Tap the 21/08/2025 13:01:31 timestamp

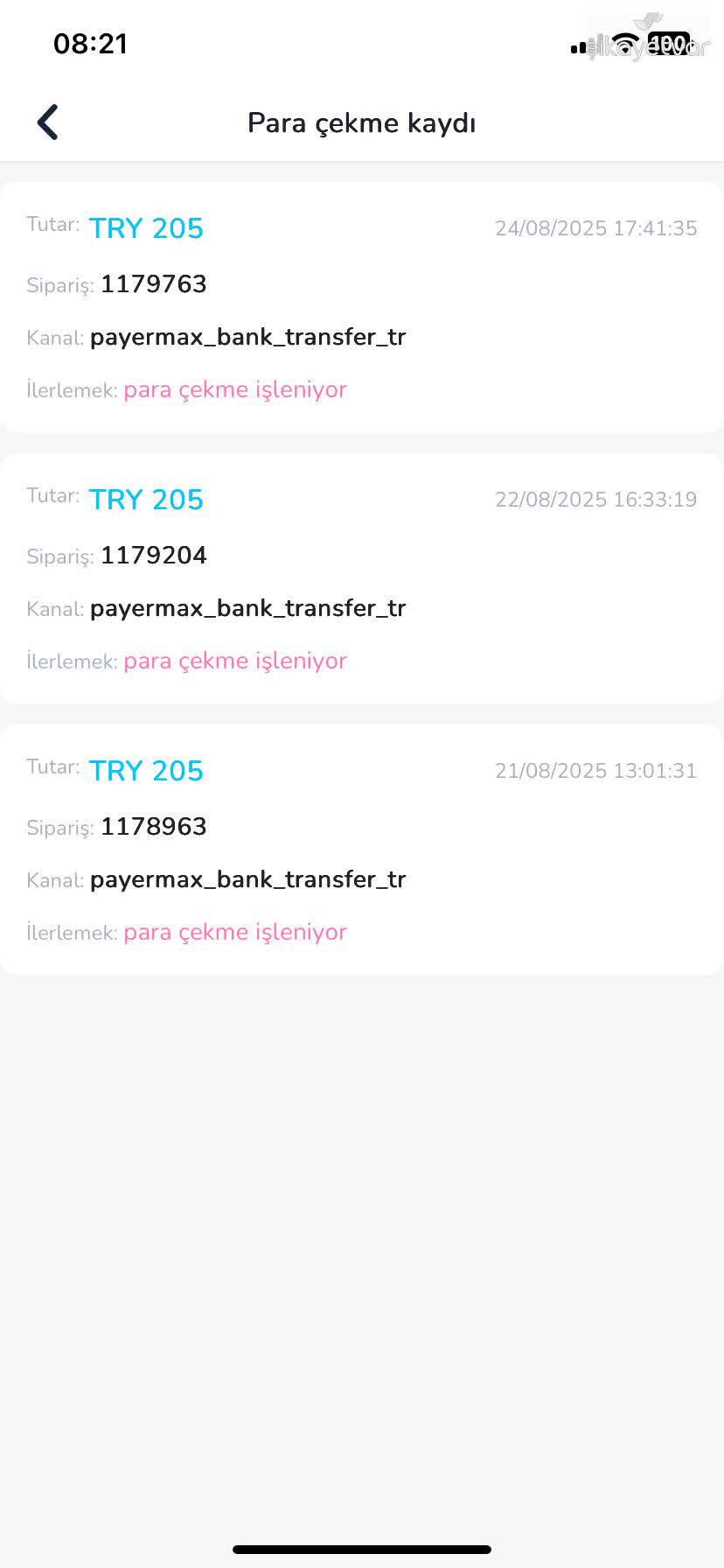(x=595, y=771)
